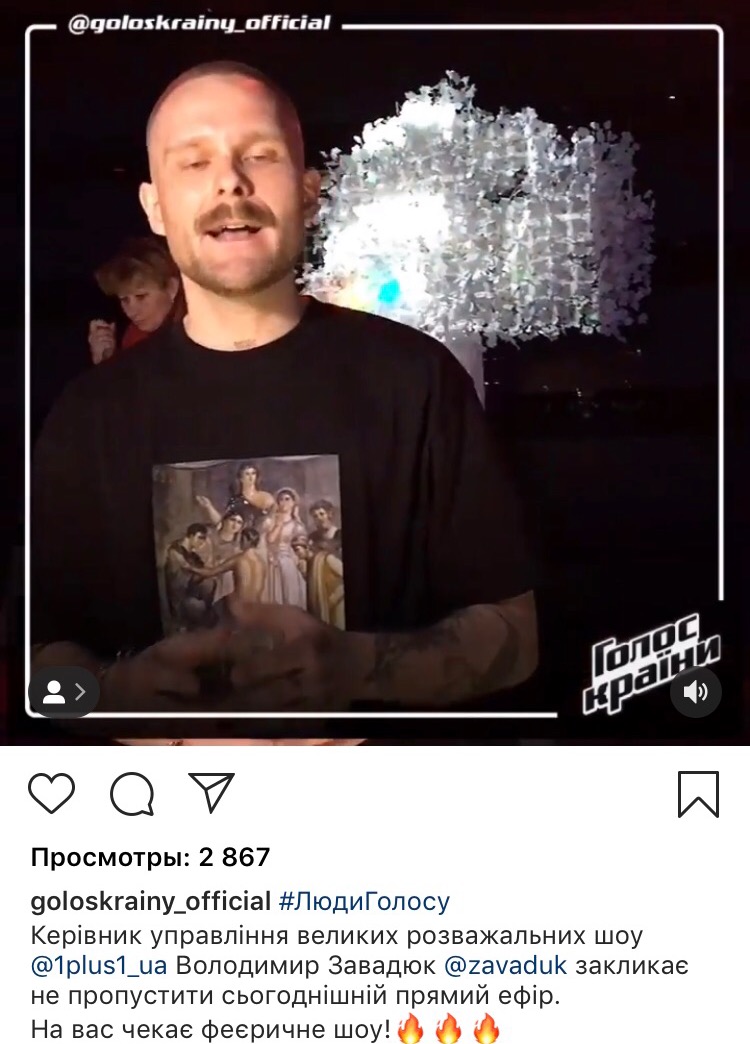Open the @1plus1_ua mention

(99, 967)
